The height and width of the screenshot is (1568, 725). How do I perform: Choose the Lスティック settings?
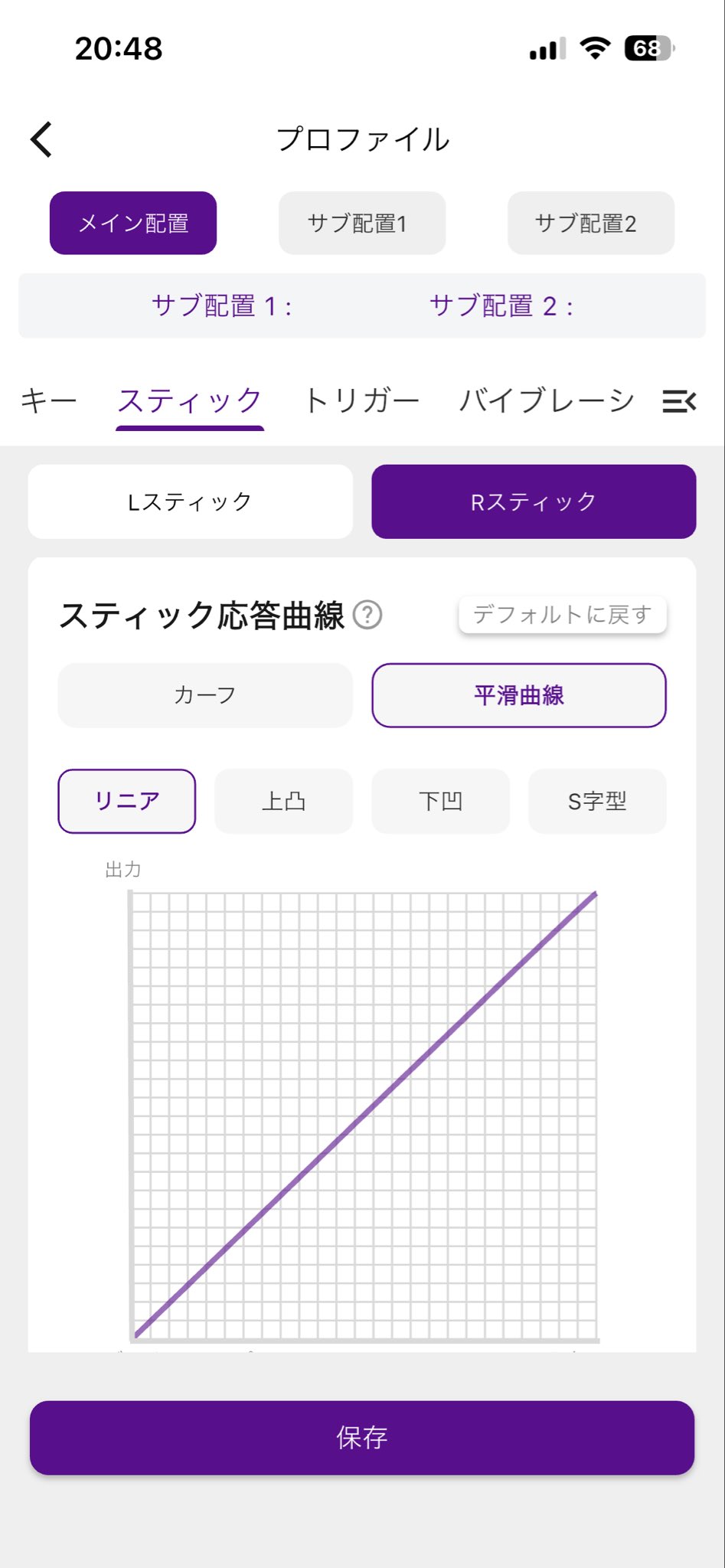tap(190, 501)
